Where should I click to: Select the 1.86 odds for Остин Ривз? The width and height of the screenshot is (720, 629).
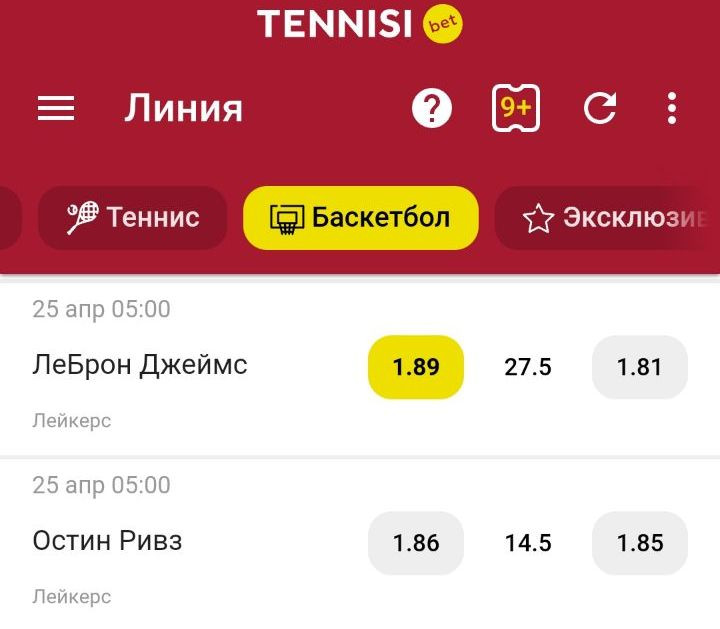[x=416, y=543]
